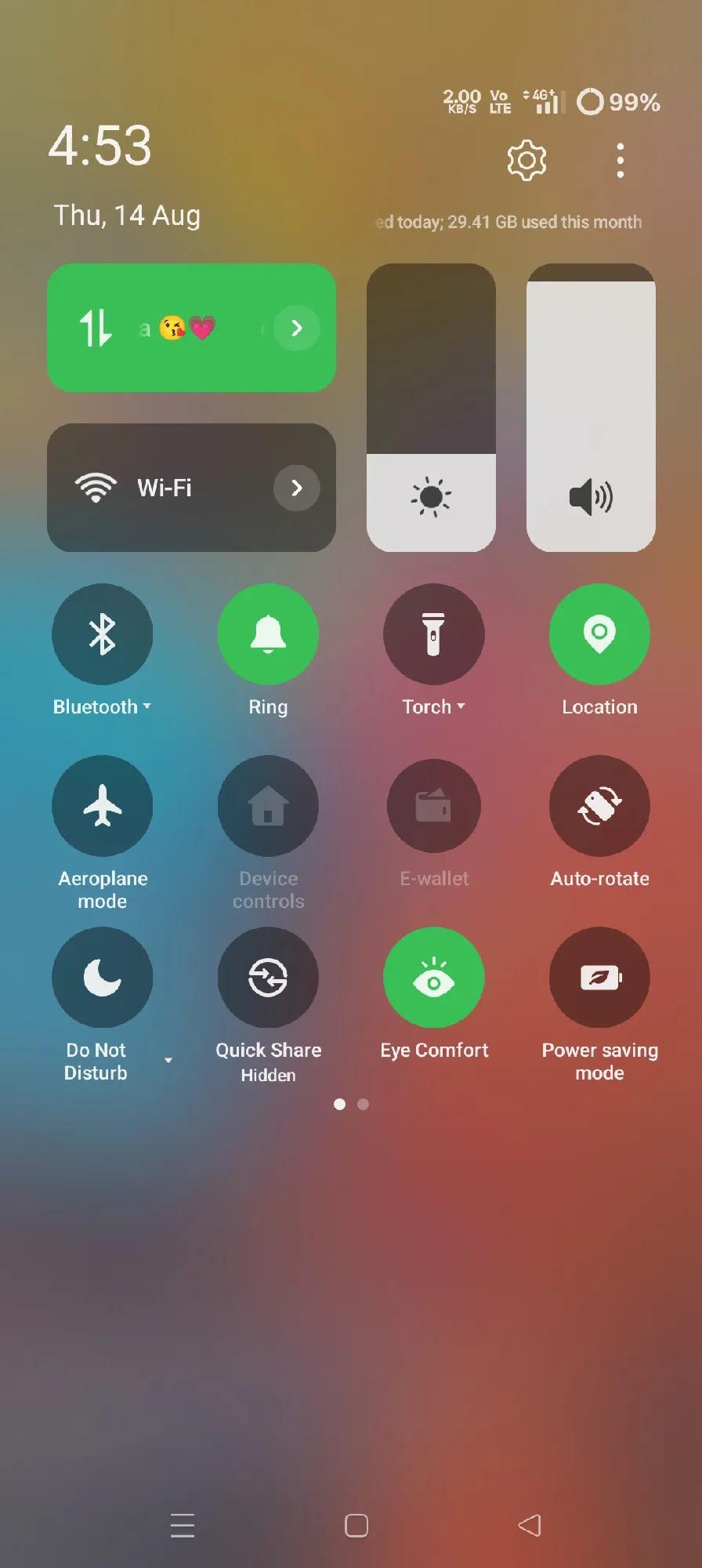
Task: Adjust the brightness slider
Action: coord(431,408)
